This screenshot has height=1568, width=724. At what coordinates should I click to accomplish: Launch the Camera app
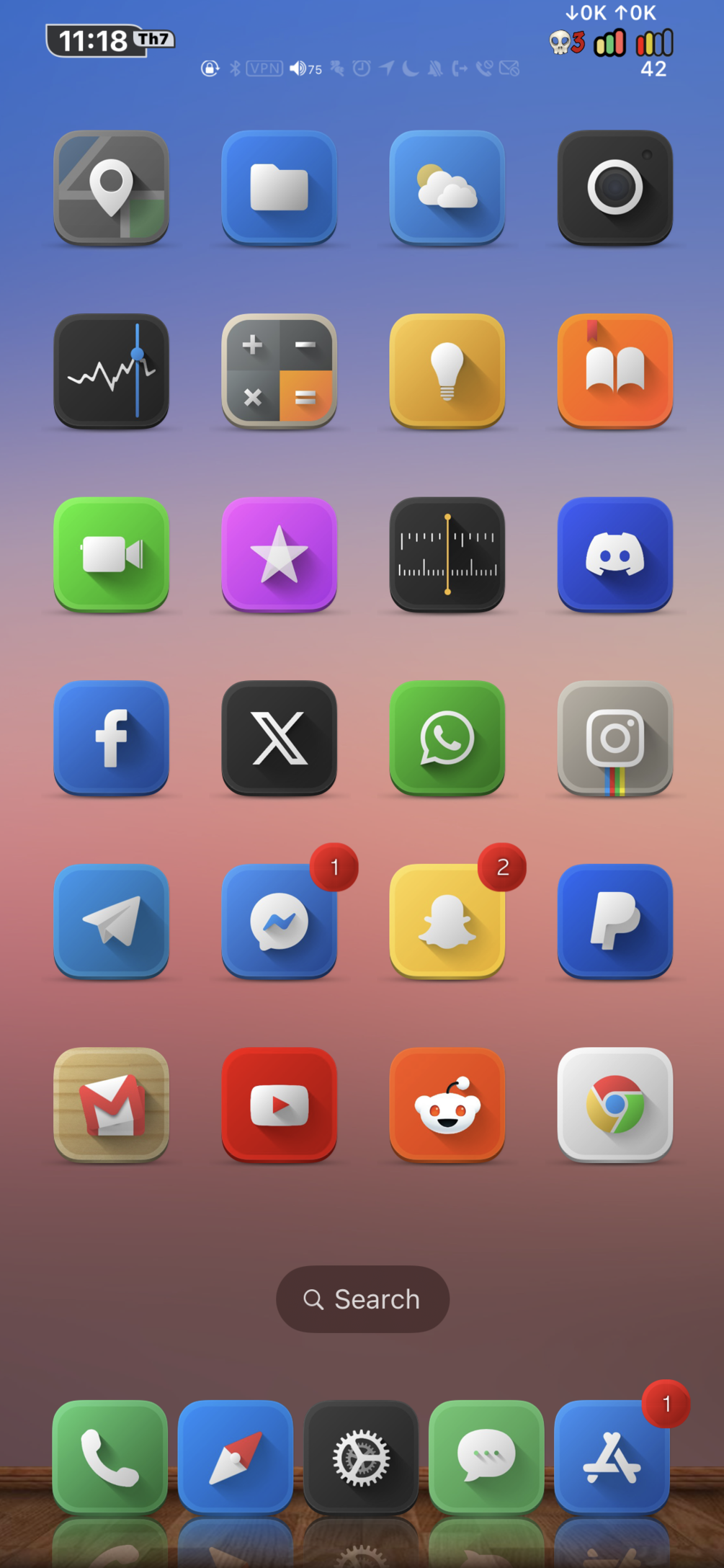tap(615, 187)
